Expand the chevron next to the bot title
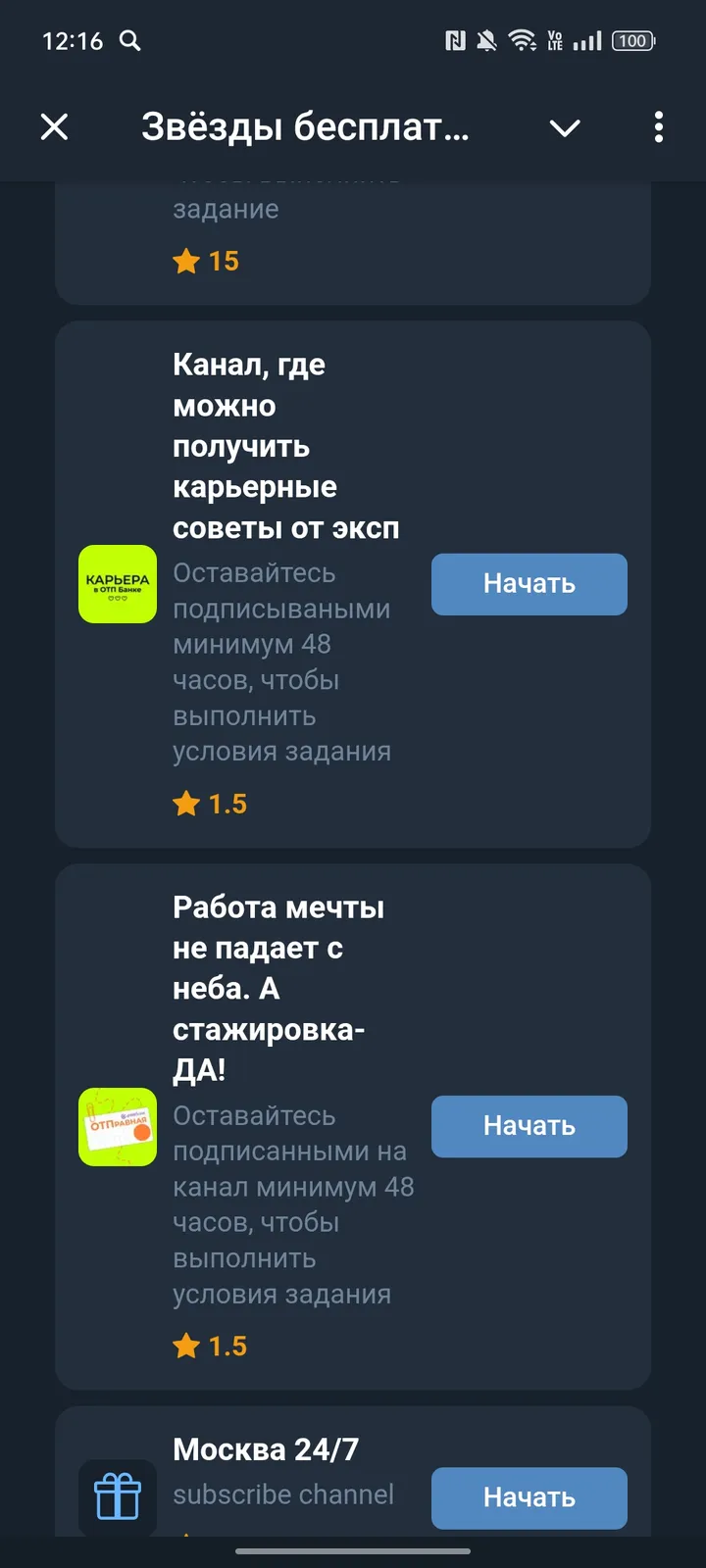The width and height of the screenshot is (706, 1568). [x=564, y=127]
